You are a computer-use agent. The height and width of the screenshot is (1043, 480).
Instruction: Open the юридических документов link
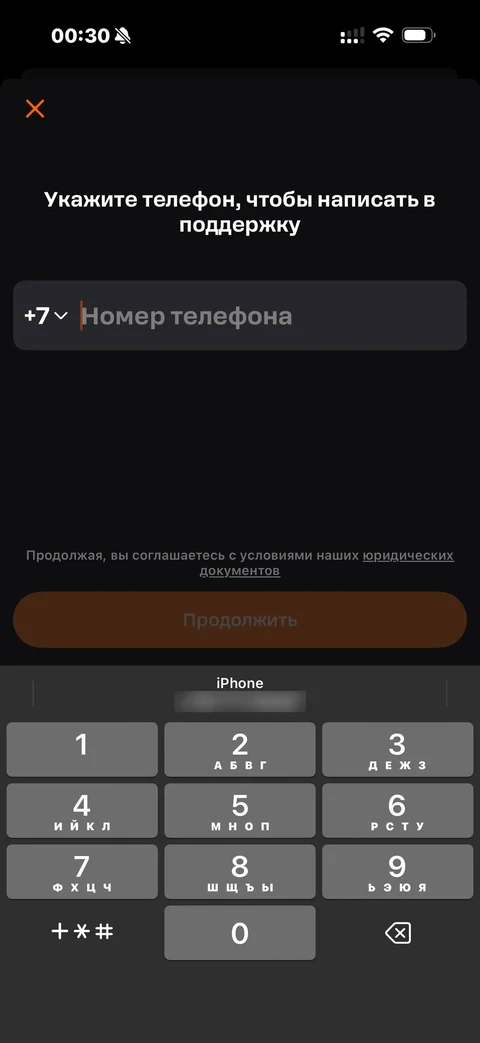tap(327, 563)
